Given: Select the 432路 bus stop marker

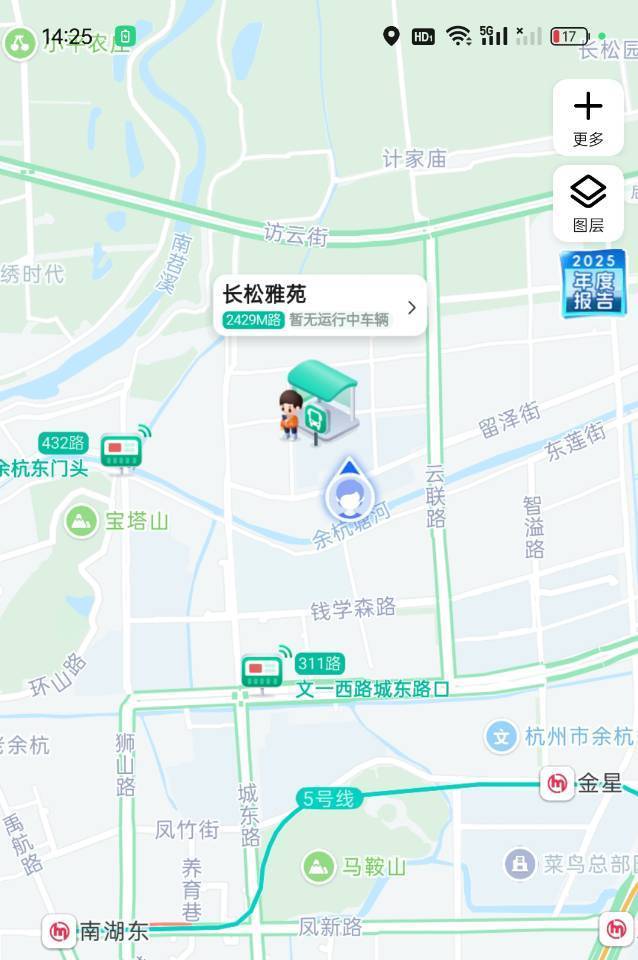Looking at the screenshot, I should click(x=121, y=452).
